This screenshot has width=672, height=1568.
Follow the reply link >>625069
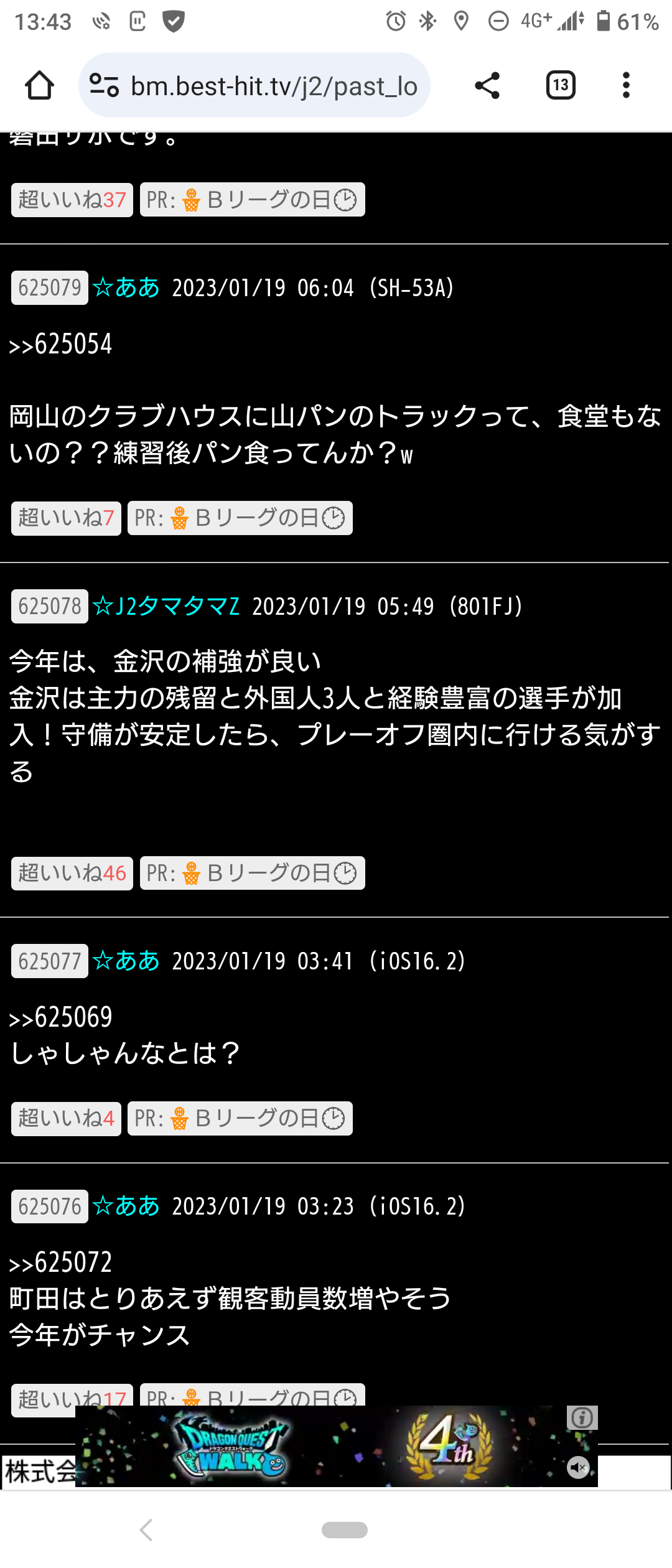point(61,1017)
